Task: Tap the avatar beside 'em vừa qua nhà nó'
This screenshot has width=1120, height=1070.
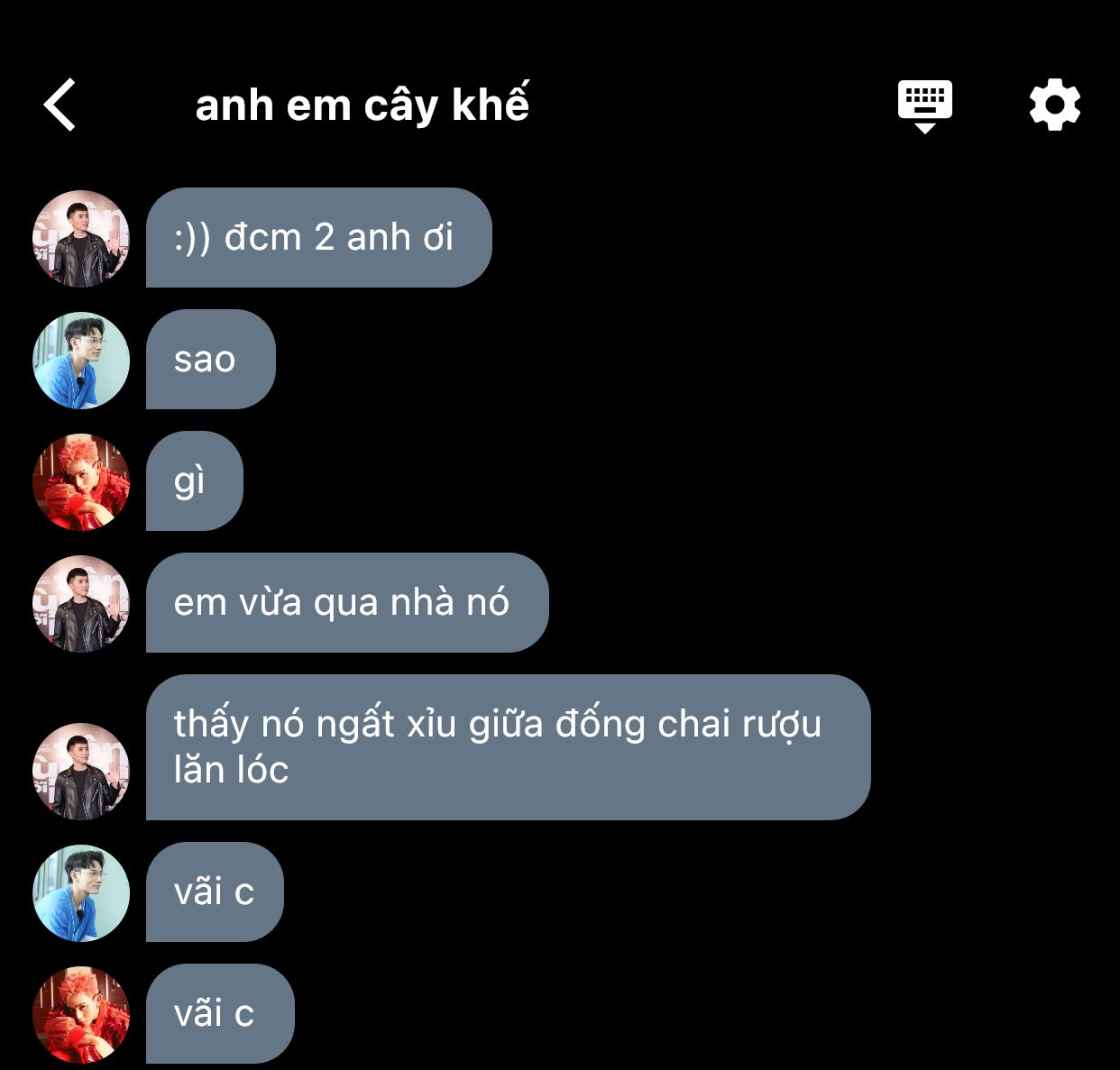Action: pos(81,604)
